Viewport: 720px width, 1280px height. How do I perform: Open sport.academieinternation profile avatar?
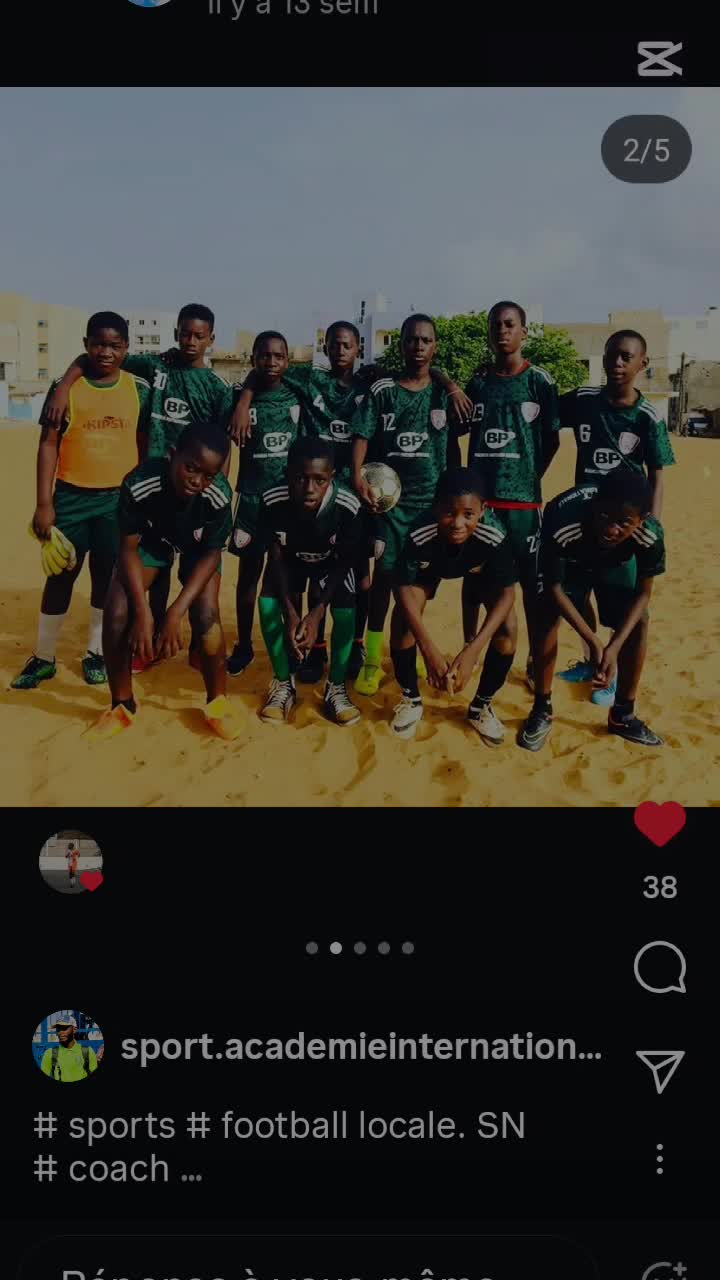tap(68, 1046)
